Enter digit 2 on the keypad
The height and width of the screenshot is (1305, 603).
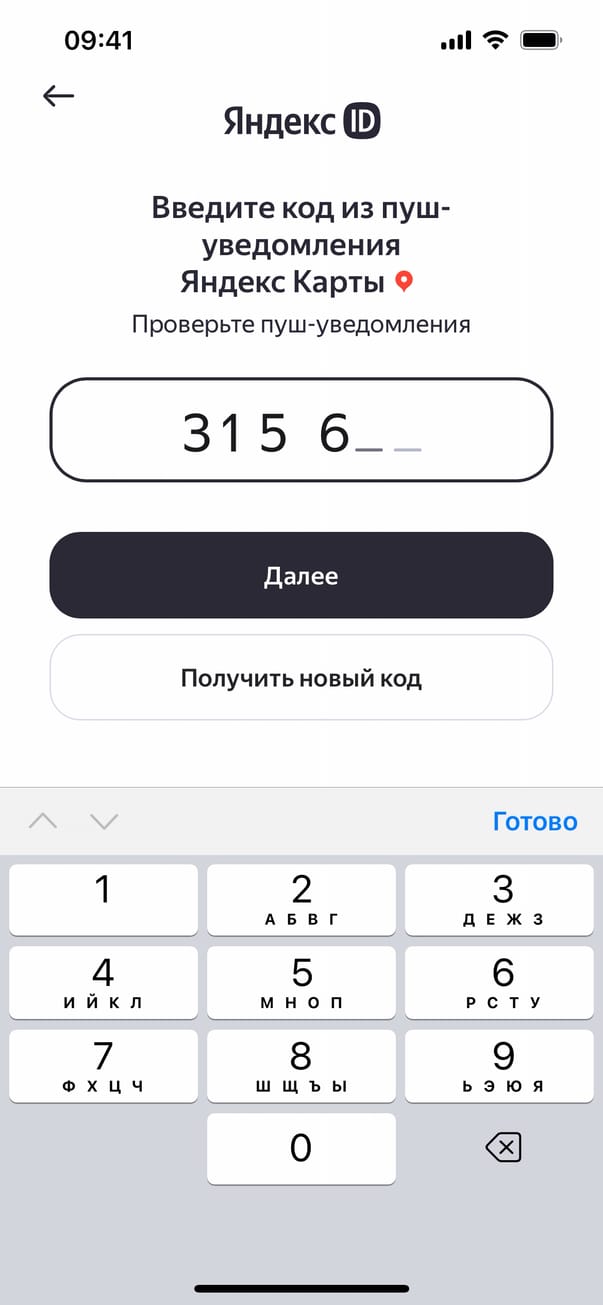[301, 899]
